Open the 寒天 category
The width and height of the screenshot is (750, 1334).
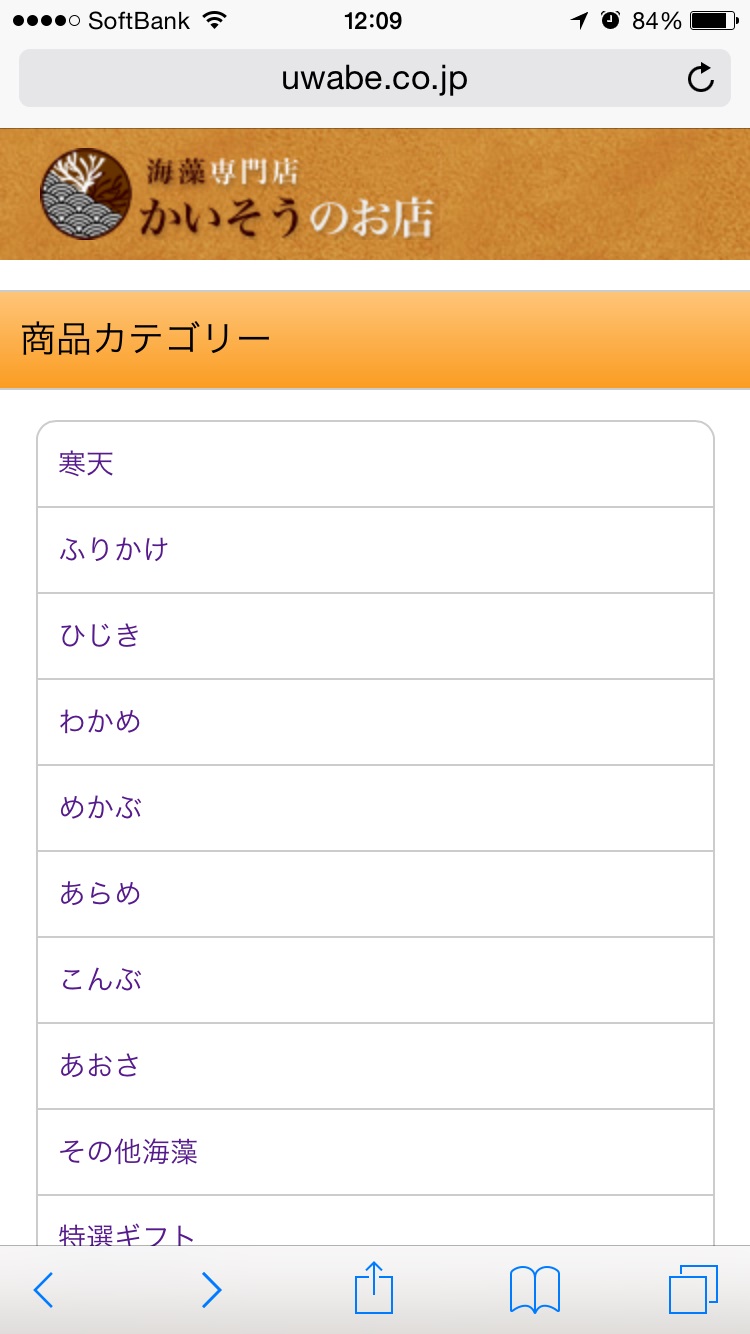(375, 464)
